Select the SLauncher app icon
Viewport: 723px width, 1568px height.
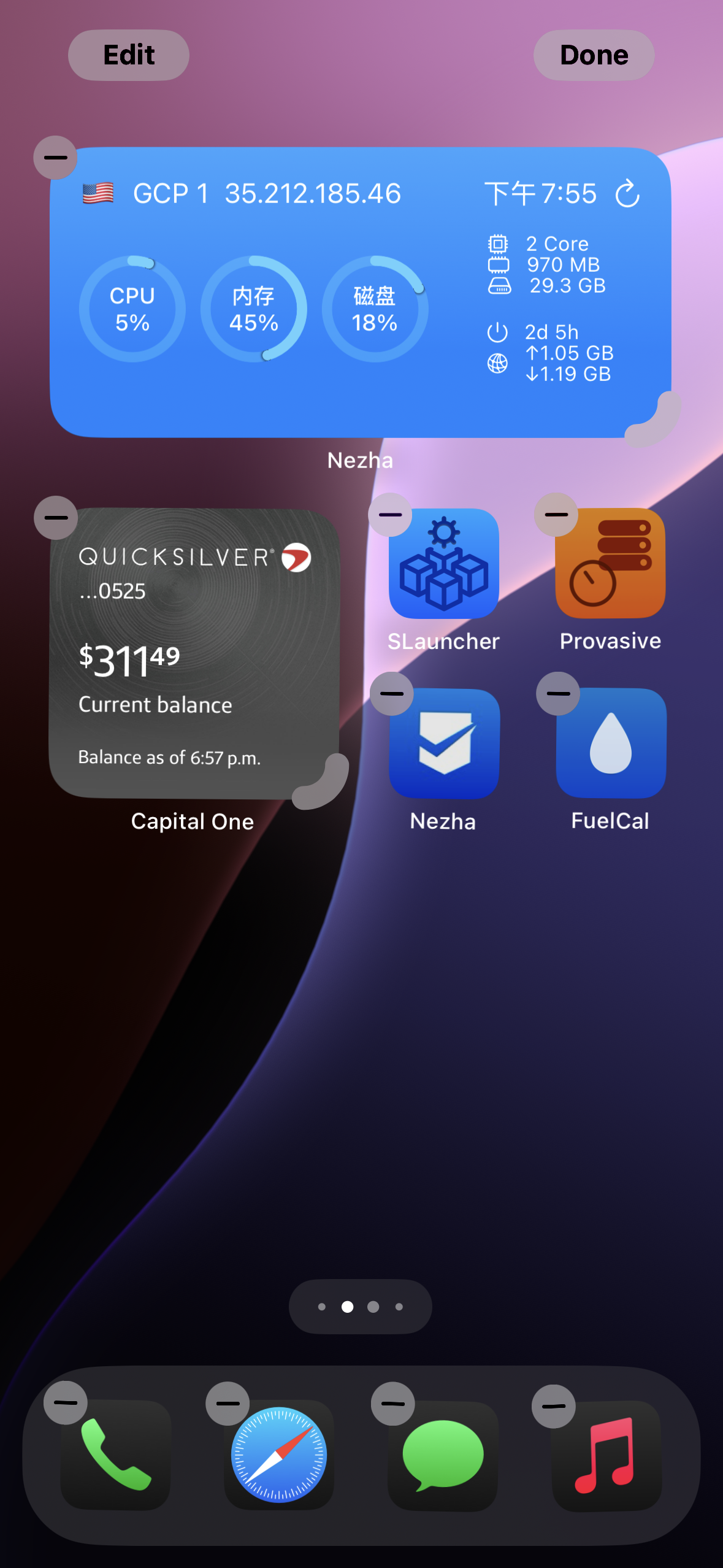click(x=444, y=563)
